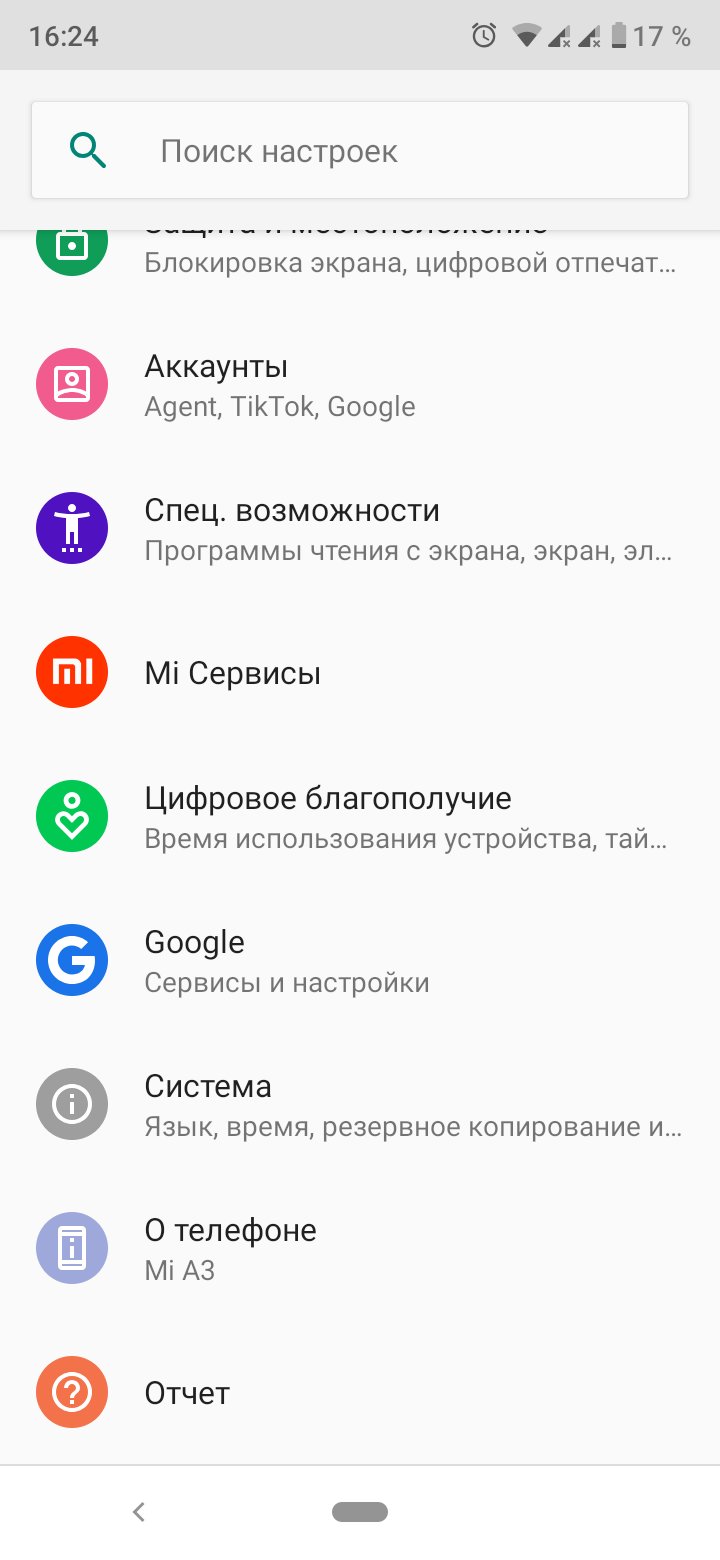The height and width of the screenshot is (1560, 720).
Task: Open Цифровое благополучие settings
Action: [360, 817]
